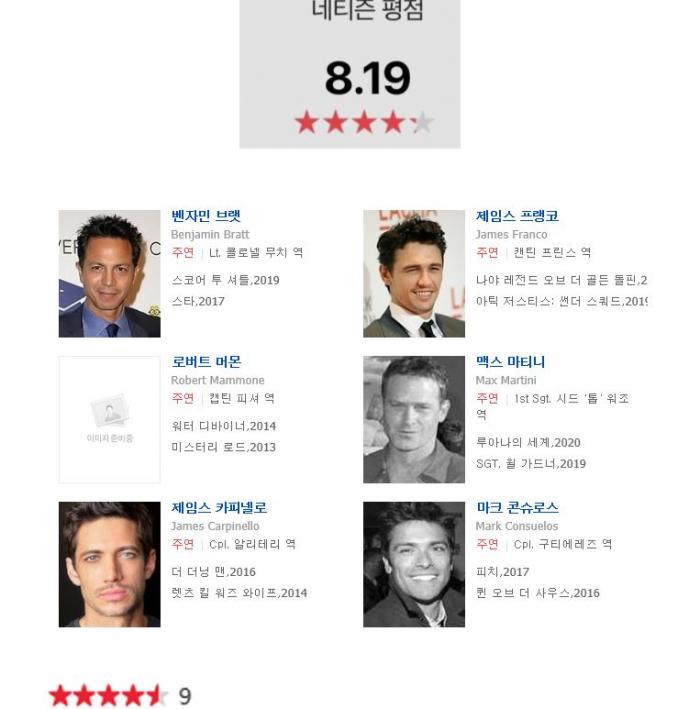Open Robert Mammone's profile link
This screenshot has width=700, height=709.
pyautogui.click(x=206, y=362)
